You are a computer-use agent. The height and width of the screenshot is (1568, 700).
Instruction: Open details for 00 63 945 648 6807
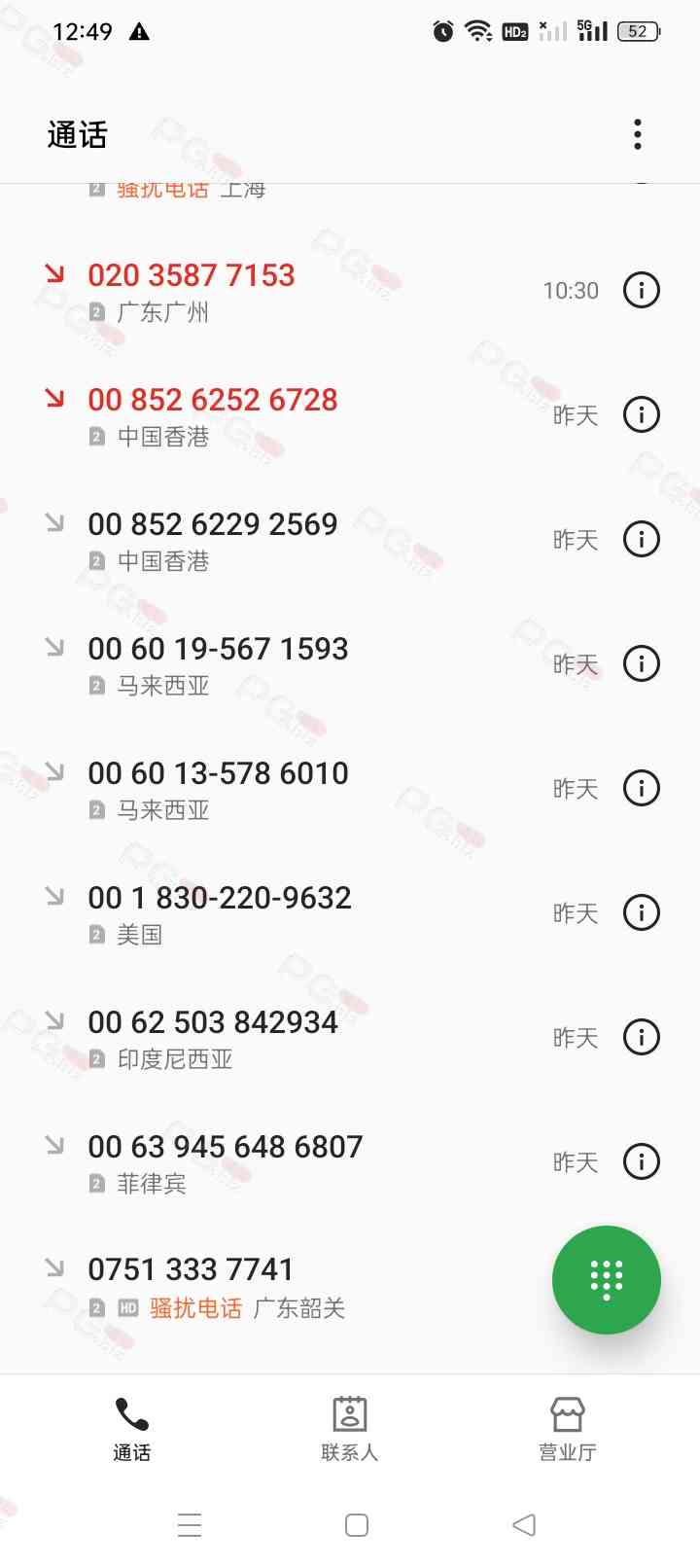641,1161
